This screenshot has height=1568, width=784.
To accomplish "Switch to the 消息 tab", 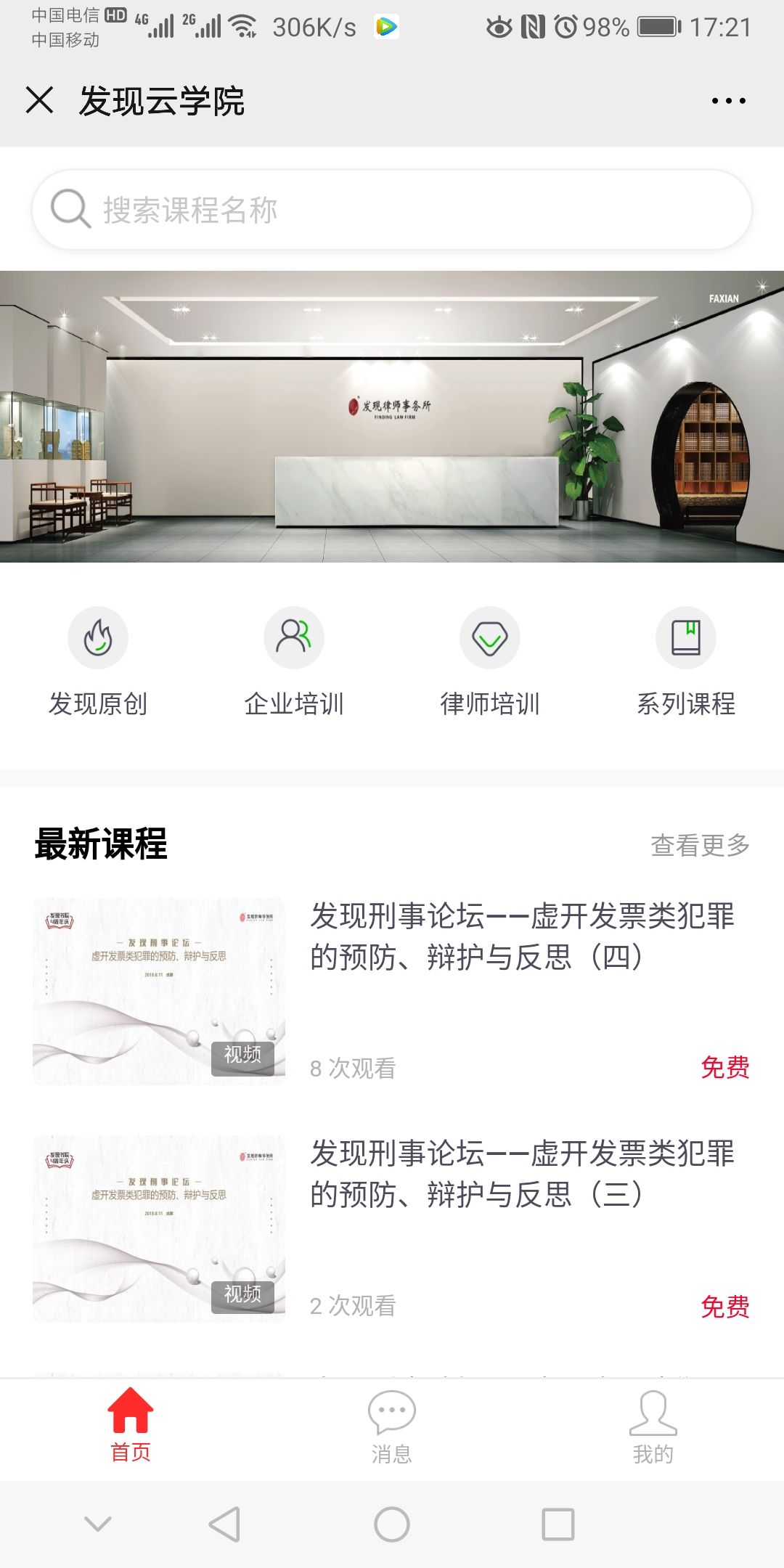I will pos(392,1426).
